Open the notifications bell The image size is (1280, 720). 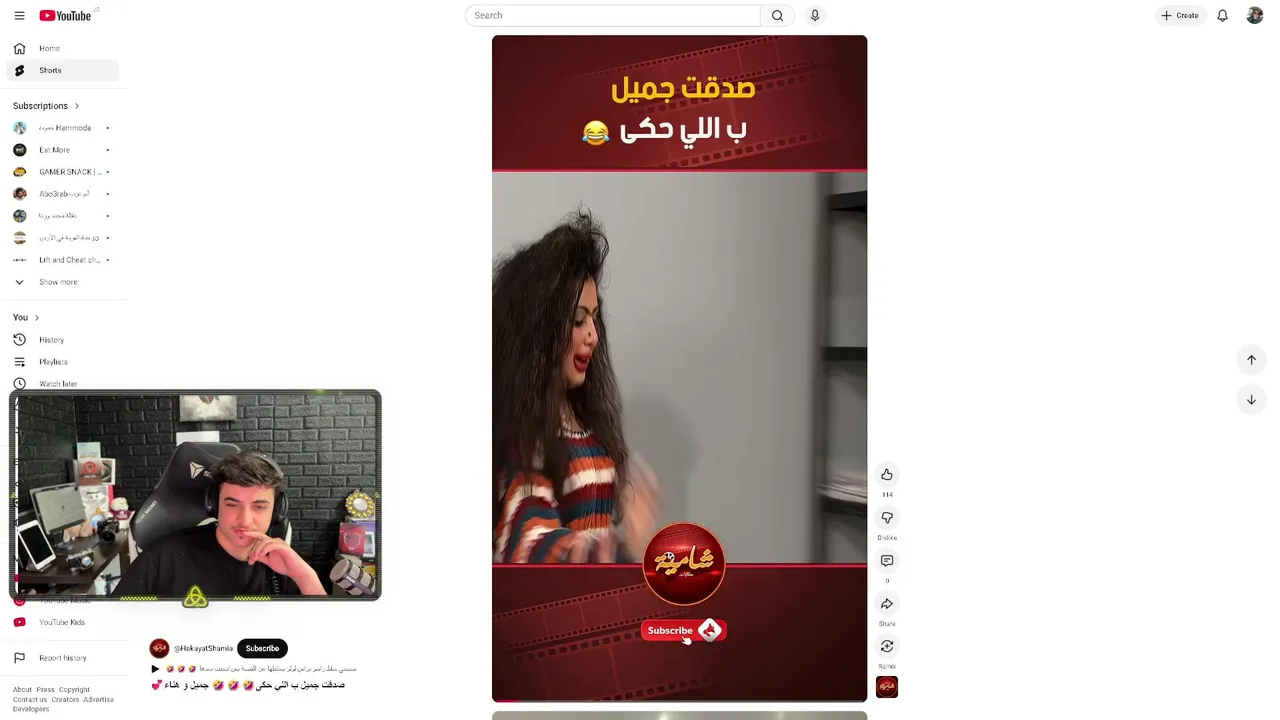pyautogui.click(x=1222, y=15)
